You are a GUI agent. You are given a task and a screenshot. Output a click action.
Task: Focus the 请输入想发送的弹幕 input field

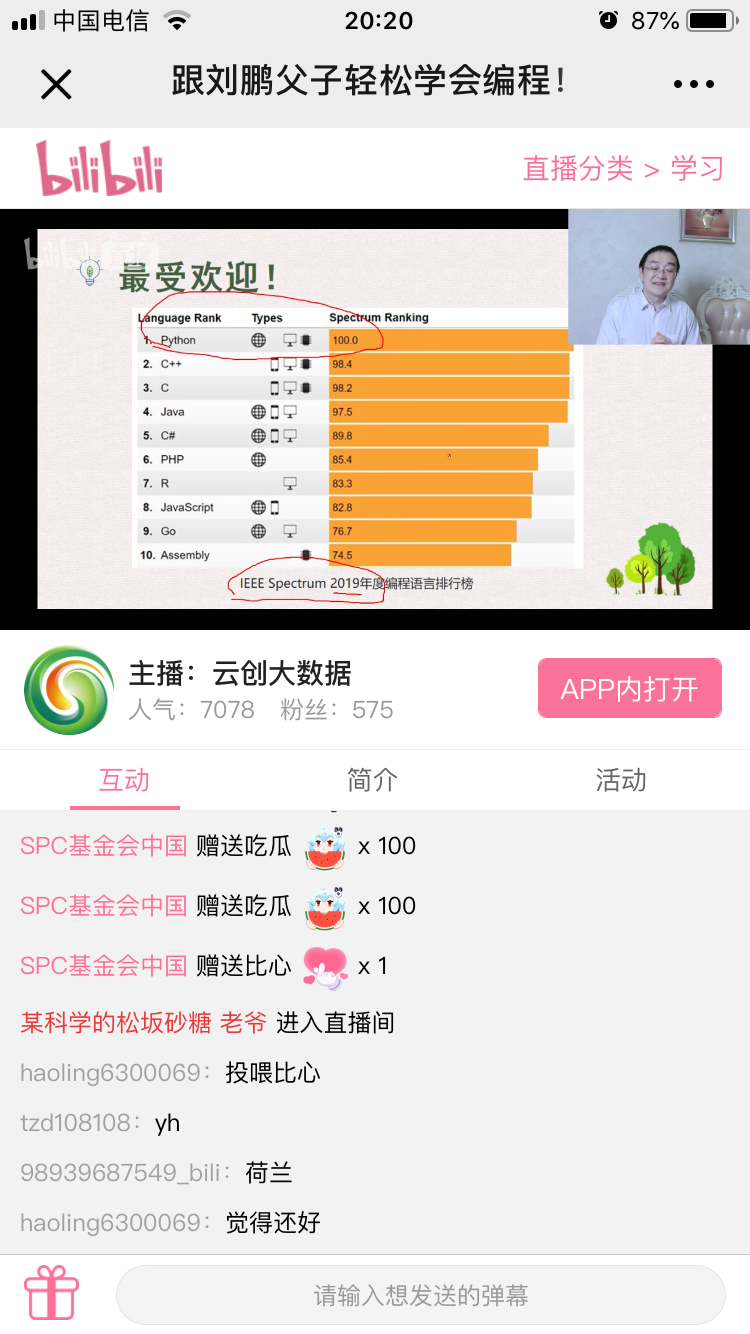pos(420,1295)
